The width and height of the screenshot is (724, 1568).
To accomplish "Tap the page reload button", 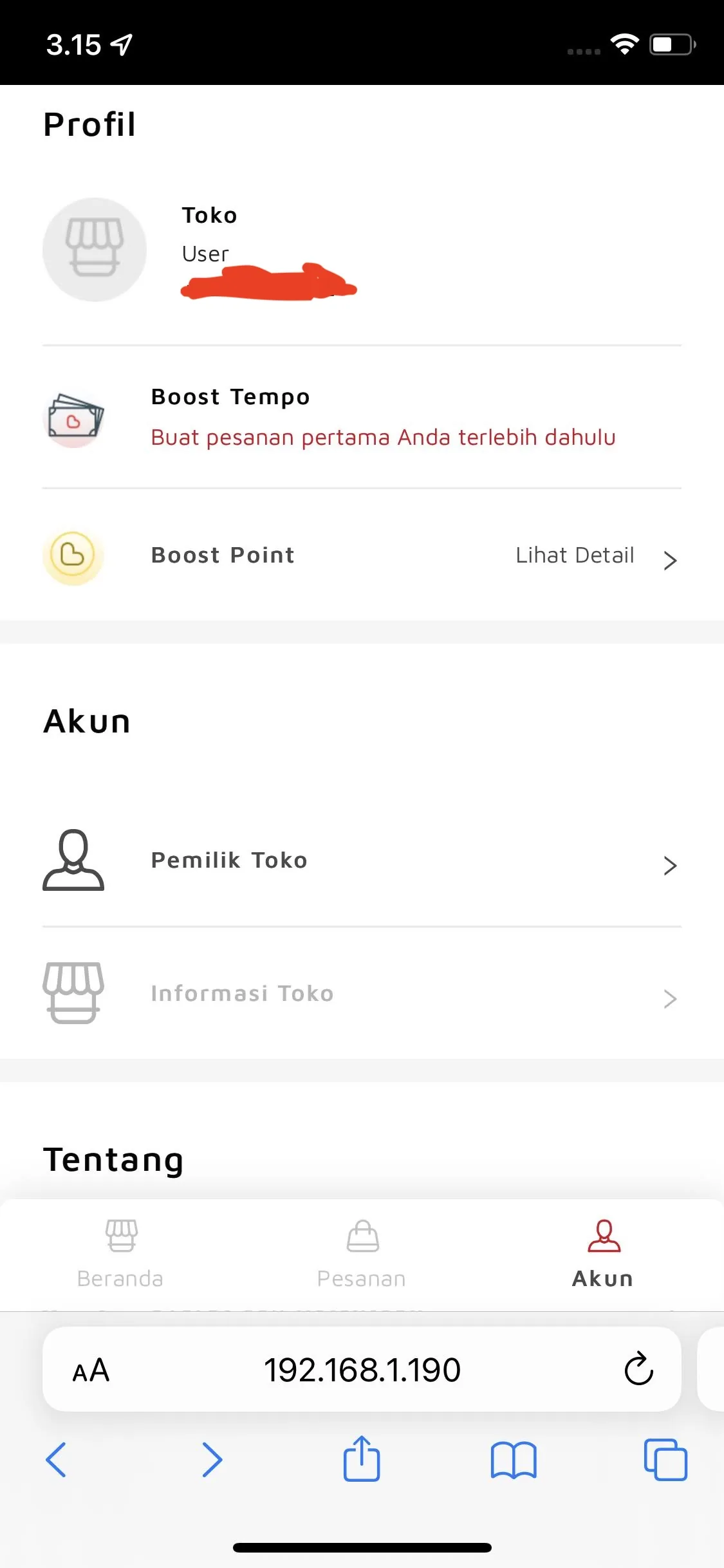I will pos(638,1370).
